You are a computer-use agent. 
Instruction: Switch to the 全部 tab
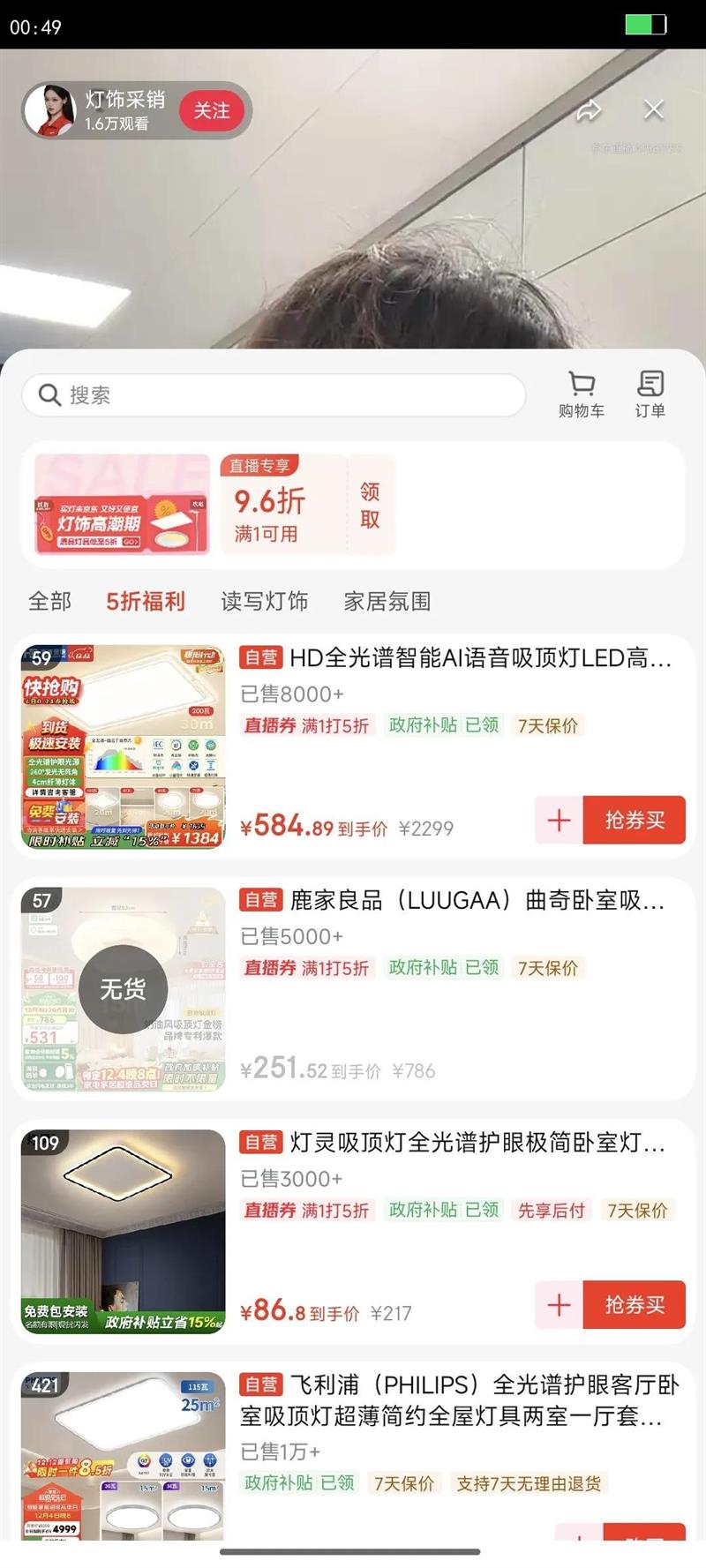point(49,602)
